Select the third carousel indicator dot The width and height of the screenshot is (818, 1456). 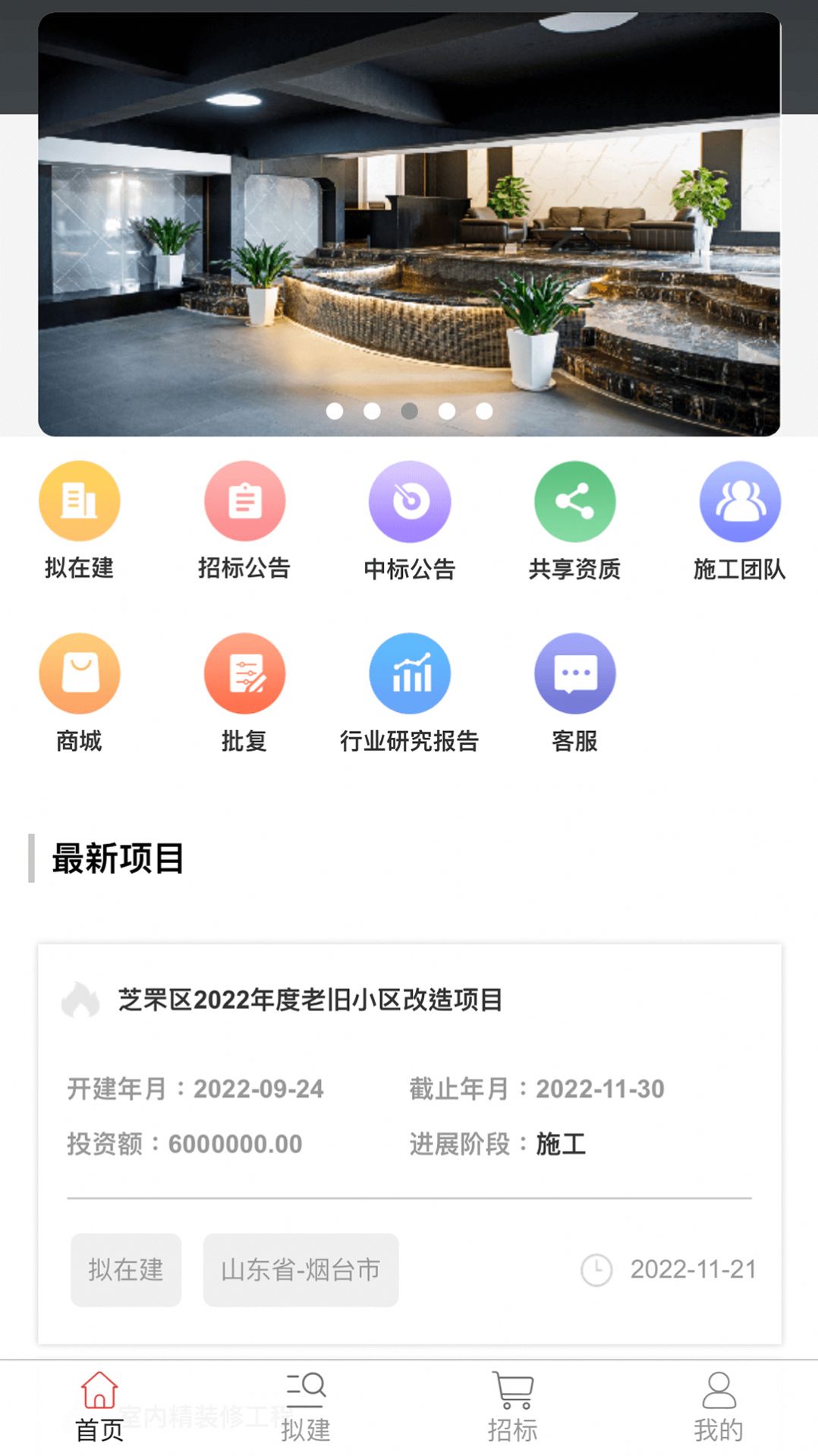409,409
